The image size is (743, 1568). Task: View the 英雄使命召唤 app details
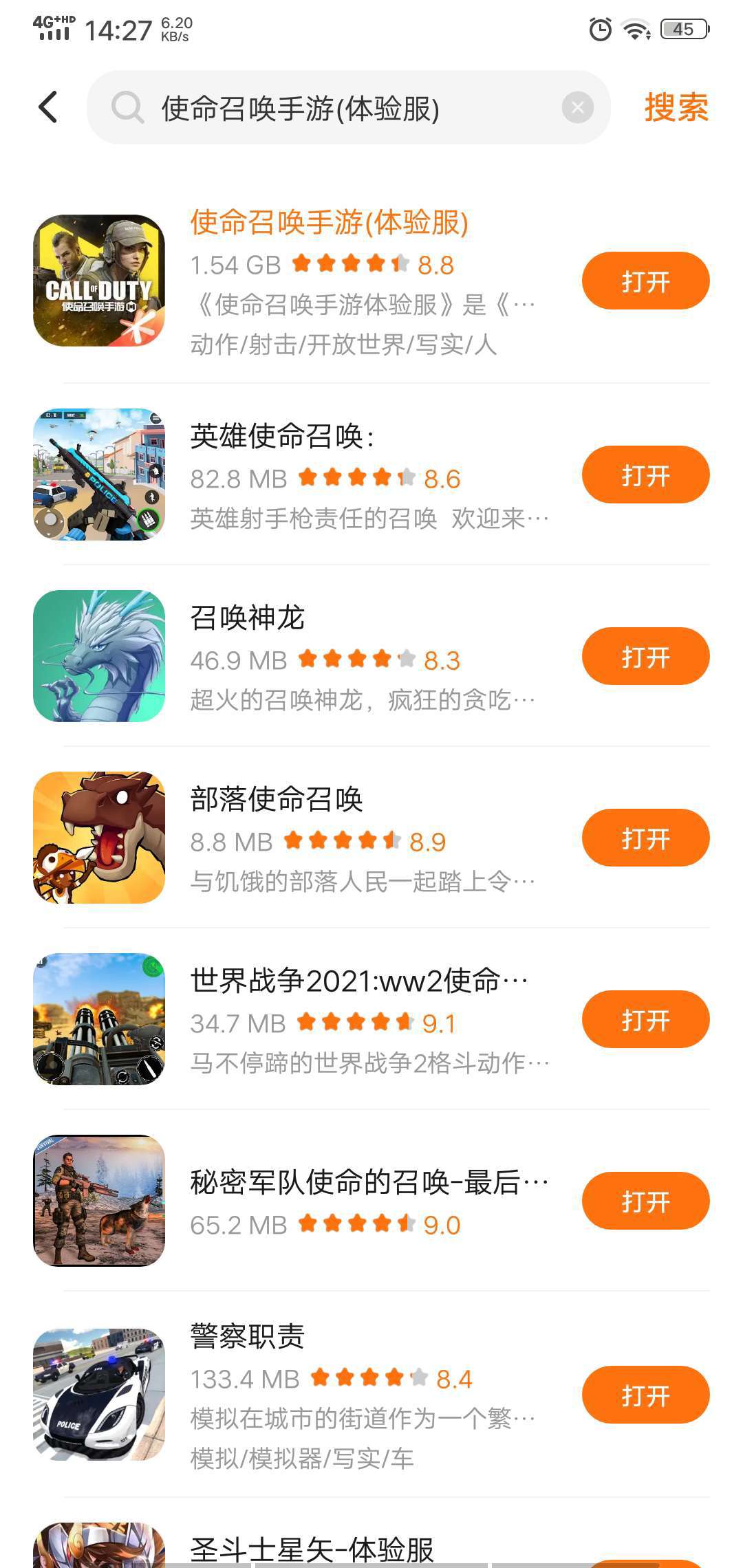point(282,436)
